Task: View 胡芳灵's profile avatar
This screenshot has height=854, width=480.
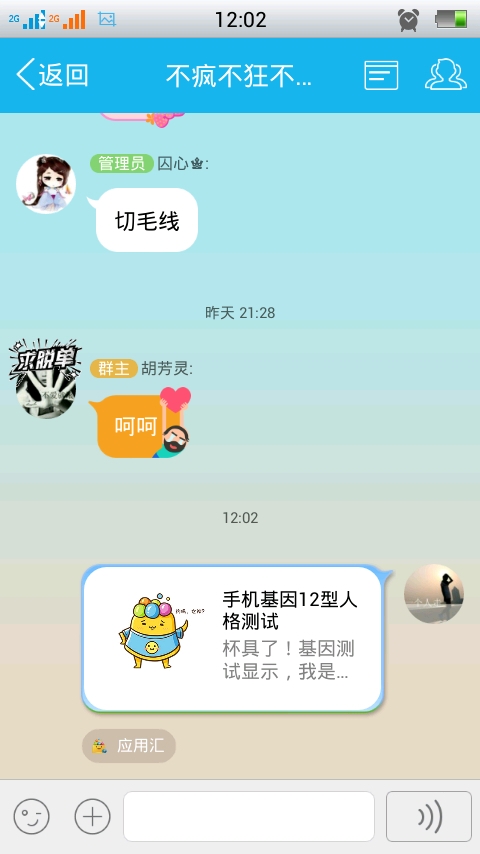Action: (x=46, y=379)
